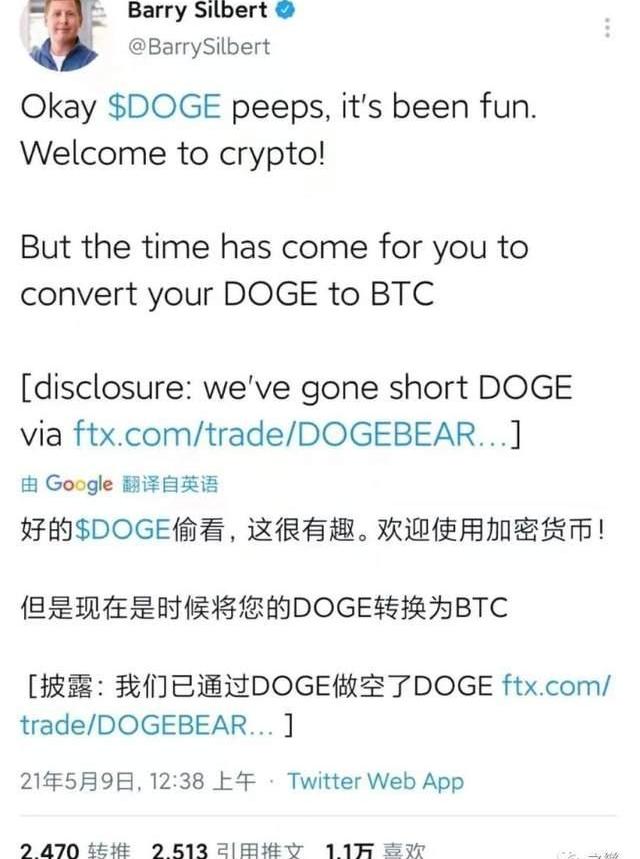This screenshot has height=859, width=640.
Task: Open the ftx.com link in the Chinese translation
Action: pyautogui.click(x=555, y=687)
